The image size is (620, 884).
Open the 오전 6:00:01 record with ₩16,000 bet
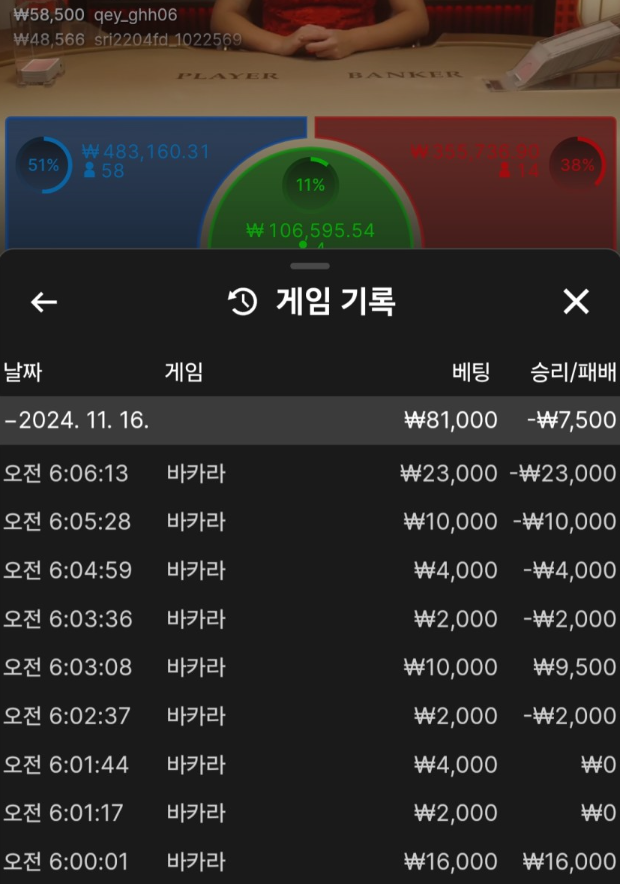(x=310, y=861)
